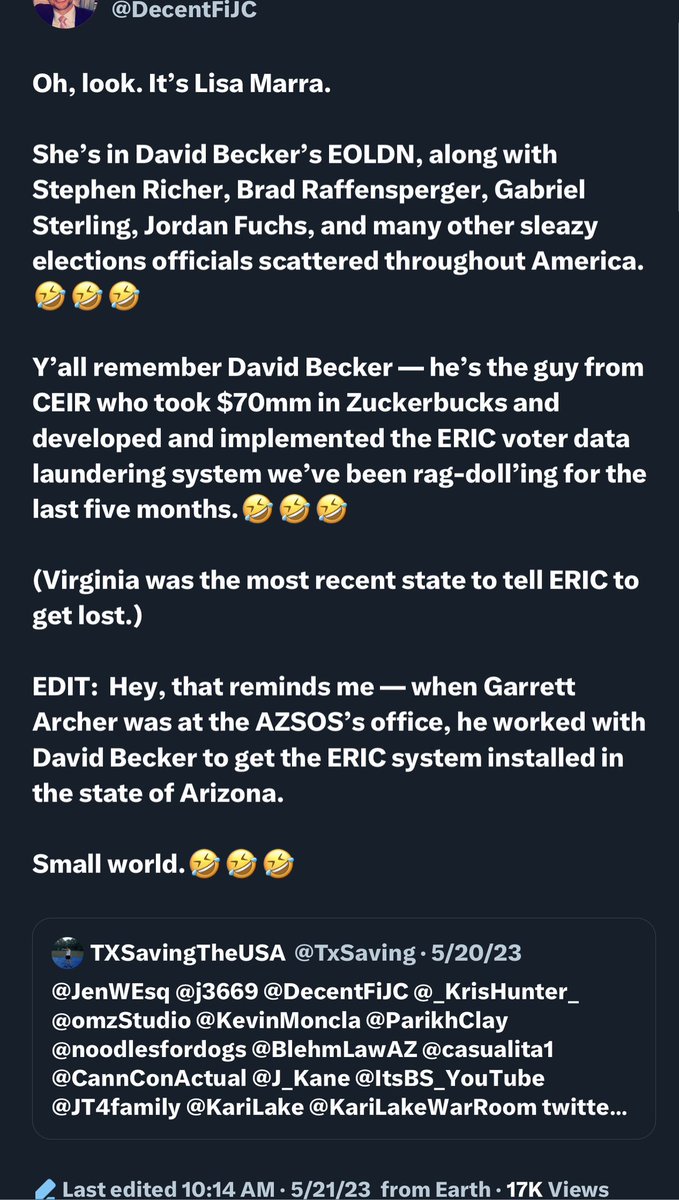The height and width of the screenshot is (1200, 679).
Task: Open the @DecentFiJC profile handle
Action: pos(185,11)
